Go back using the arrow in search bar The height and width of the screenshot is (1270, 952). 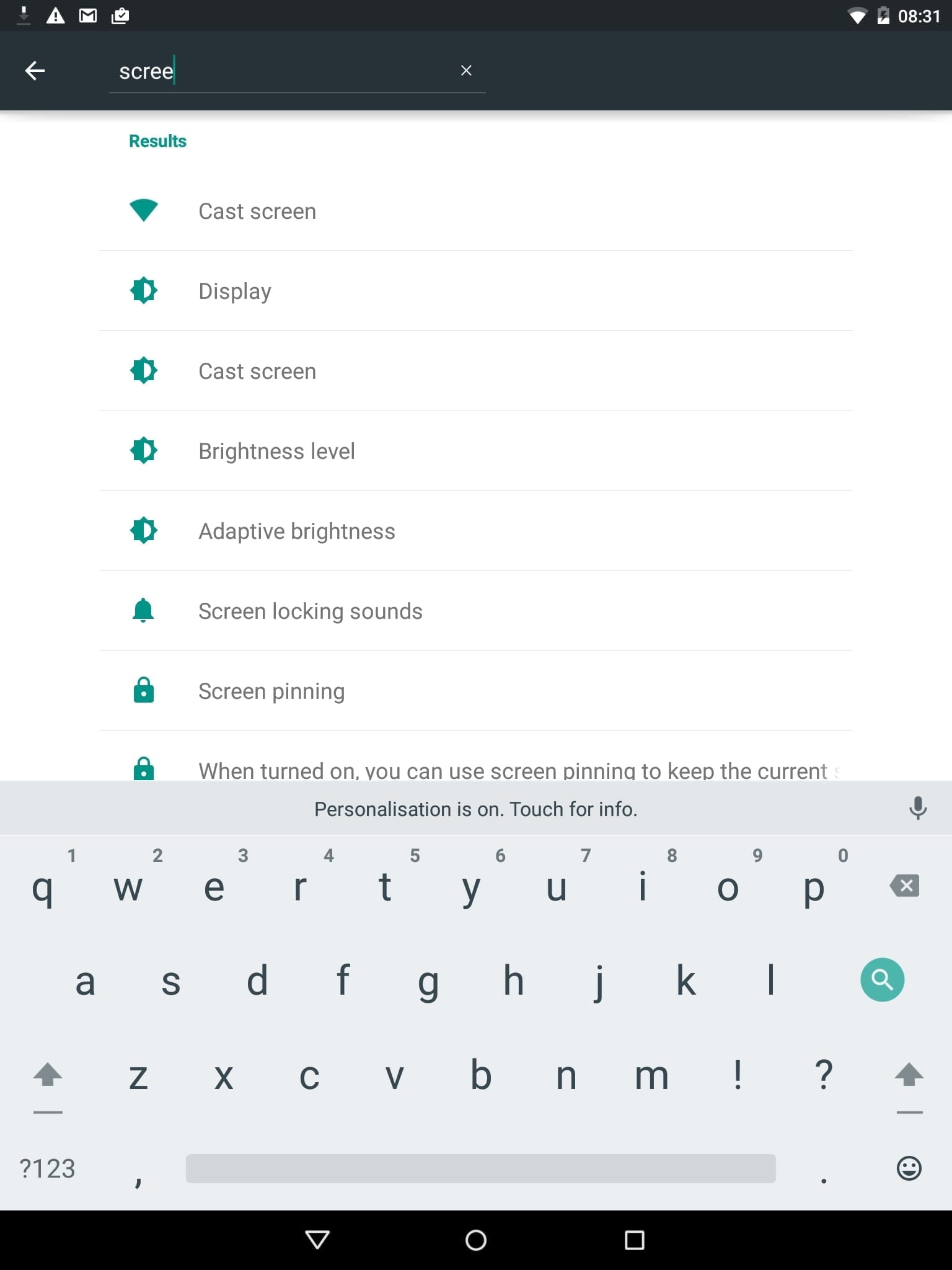click(x=35, y=70)
